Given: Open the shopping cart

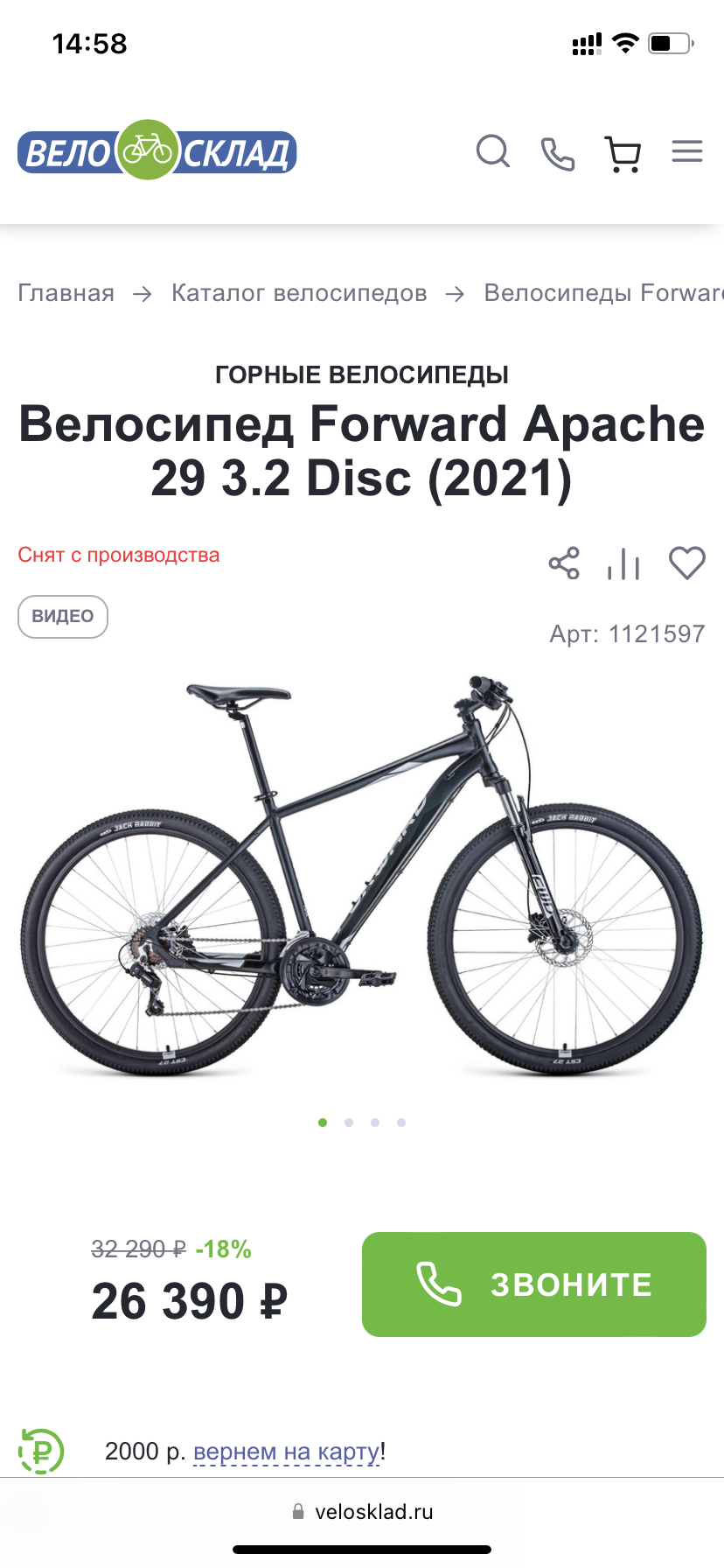Looking at the screenshot, I should coord(623,154).
